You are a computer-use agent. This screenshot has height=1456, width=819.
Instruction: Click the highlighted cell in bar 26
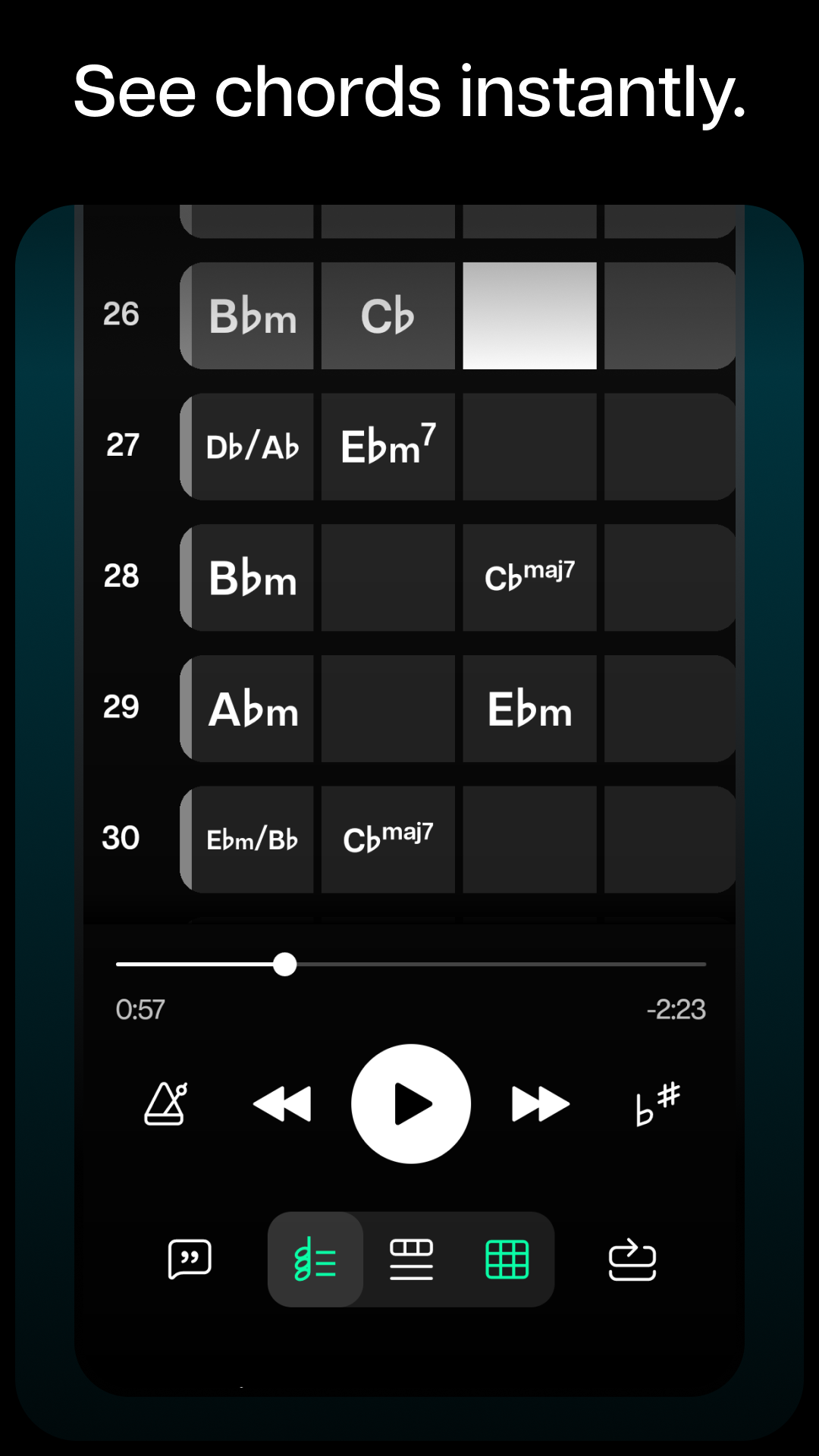(529, 315)
